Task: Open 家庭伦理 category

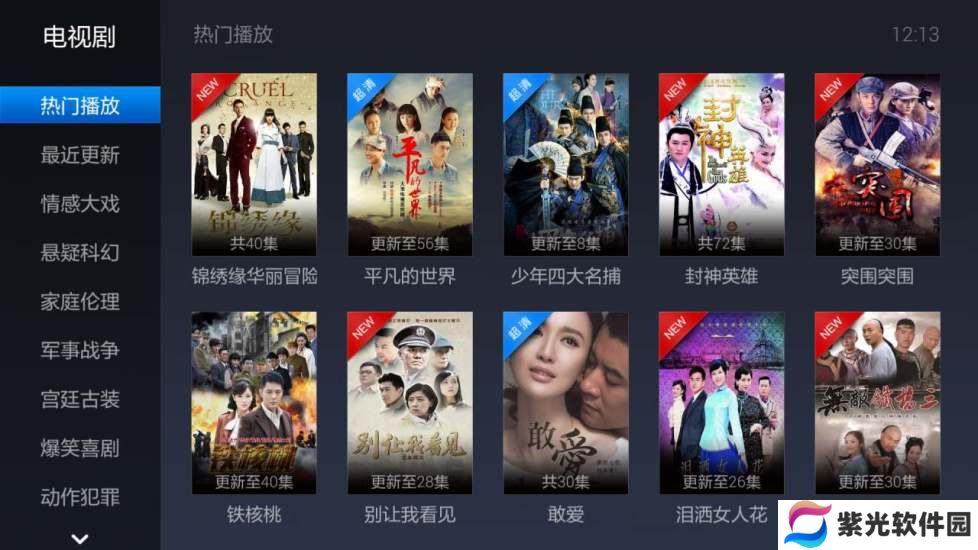Action: pyautogui.click(x=80, y=301)
